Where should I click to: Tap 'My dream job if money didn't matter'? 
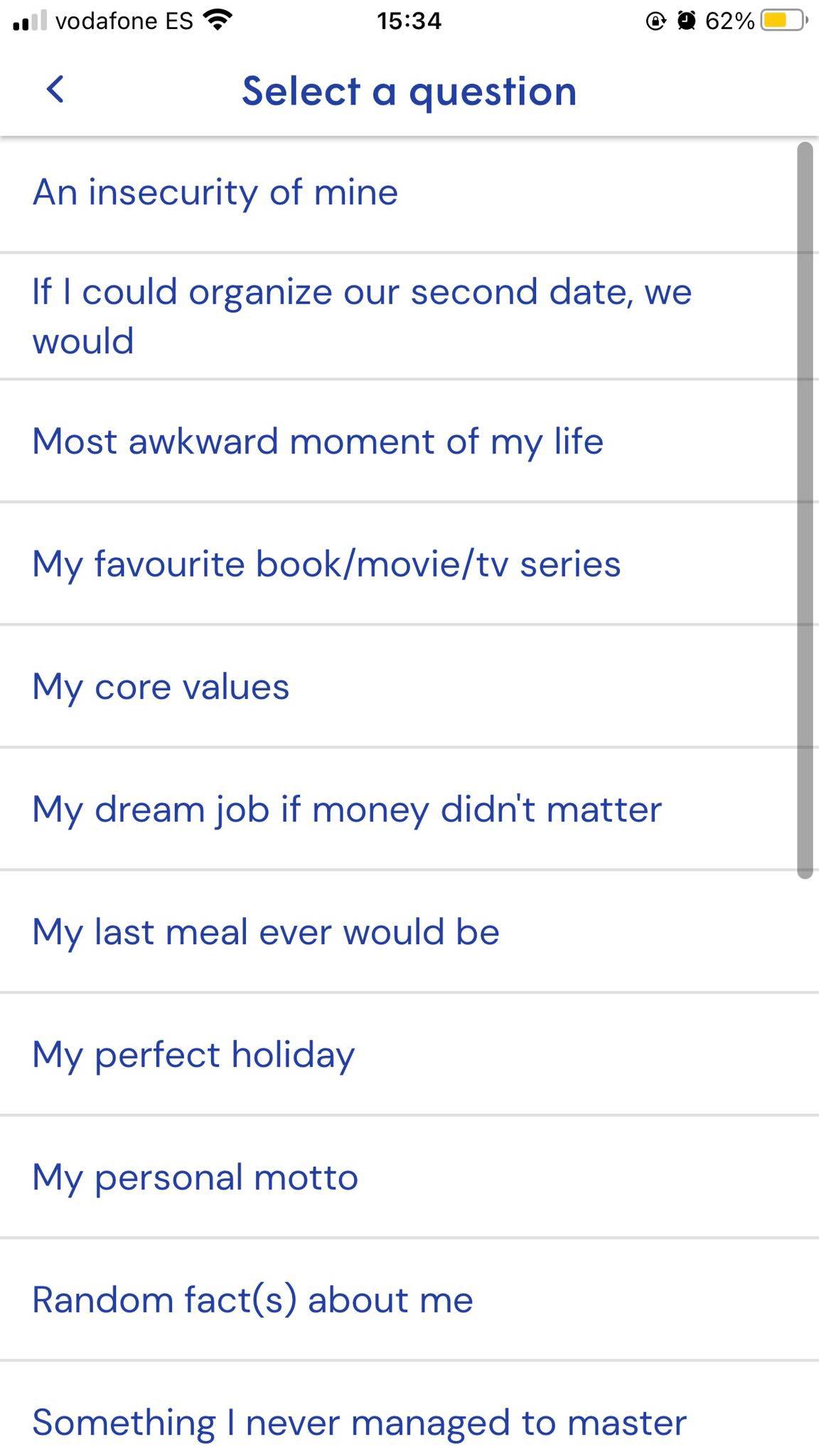coord(409,809)
